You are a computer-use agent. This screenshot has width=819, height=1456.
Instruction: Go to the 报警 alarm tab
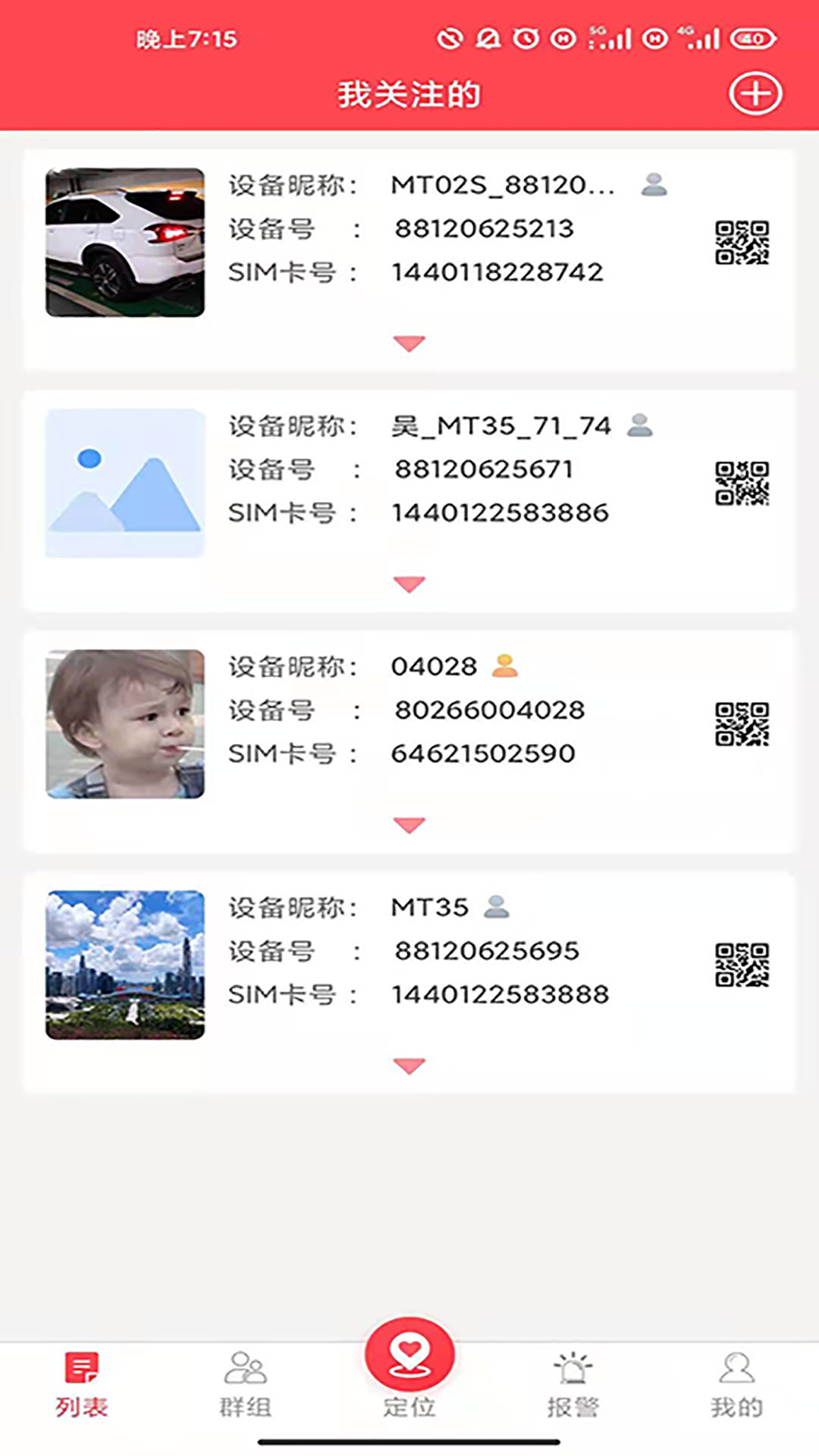[x=573, y=1385]
